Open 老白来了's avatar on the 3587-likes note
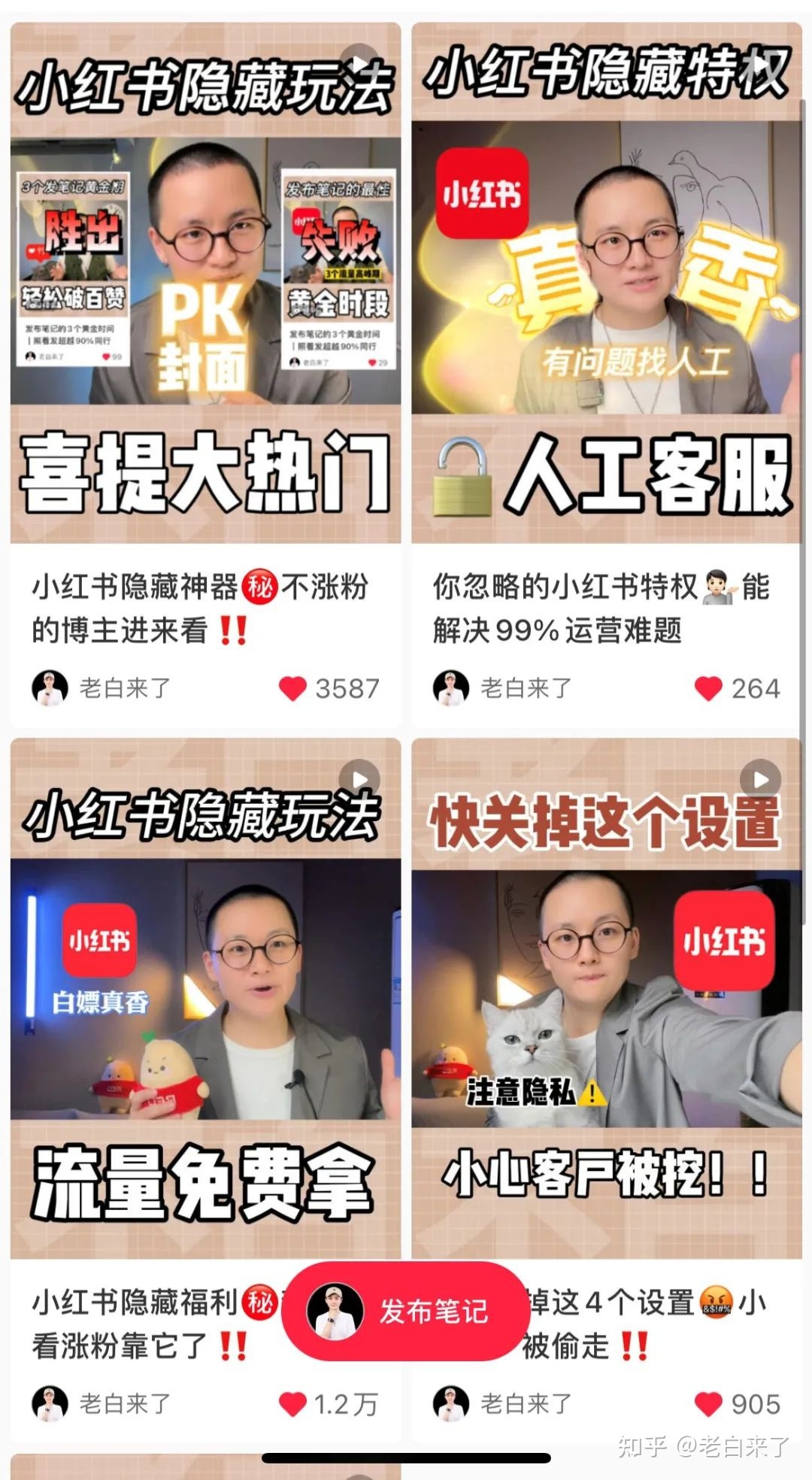The height and width of the screenshot is (1480, 812). 50,684
